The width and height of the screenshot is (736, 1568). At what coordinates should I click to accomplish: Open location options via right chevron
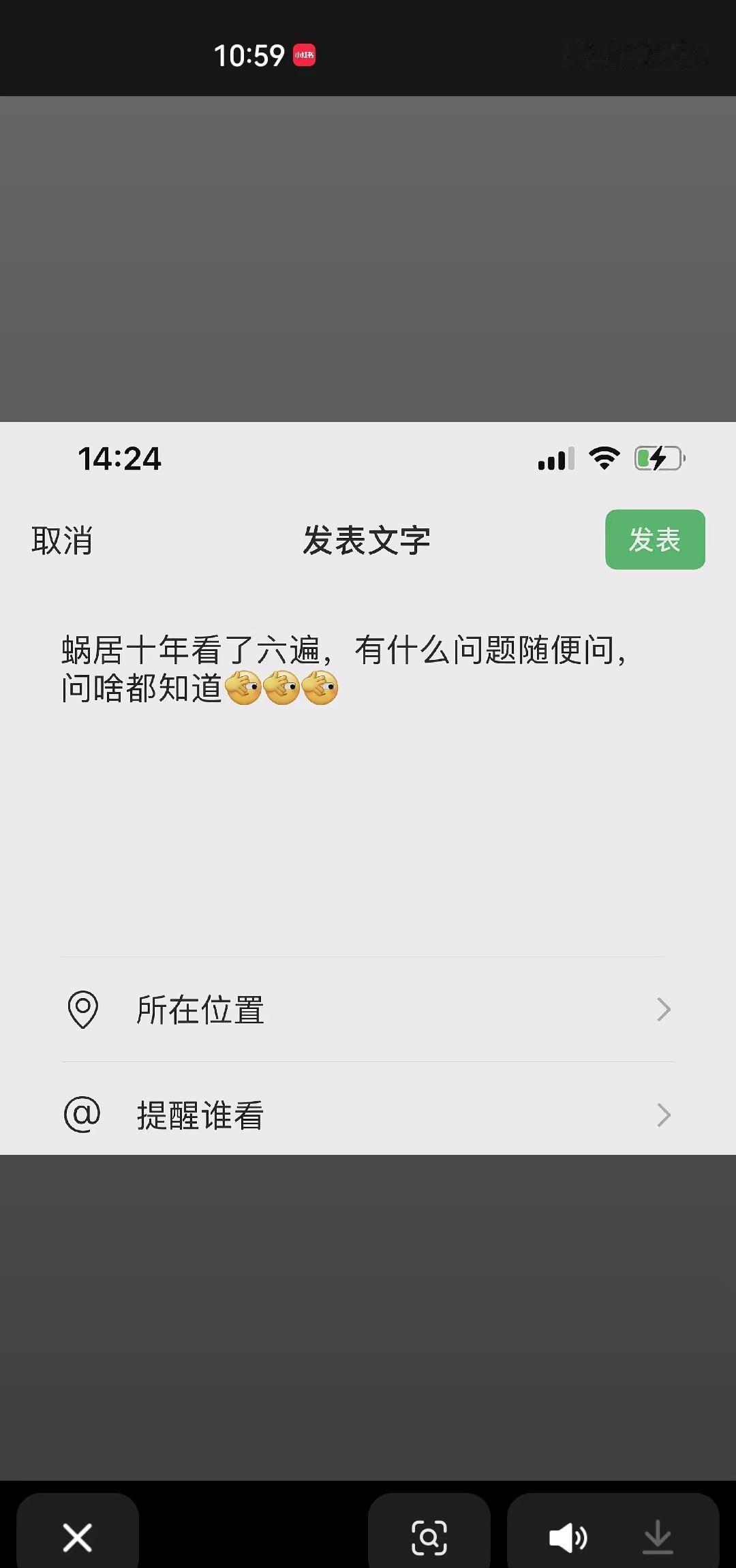click(664, 1010)
